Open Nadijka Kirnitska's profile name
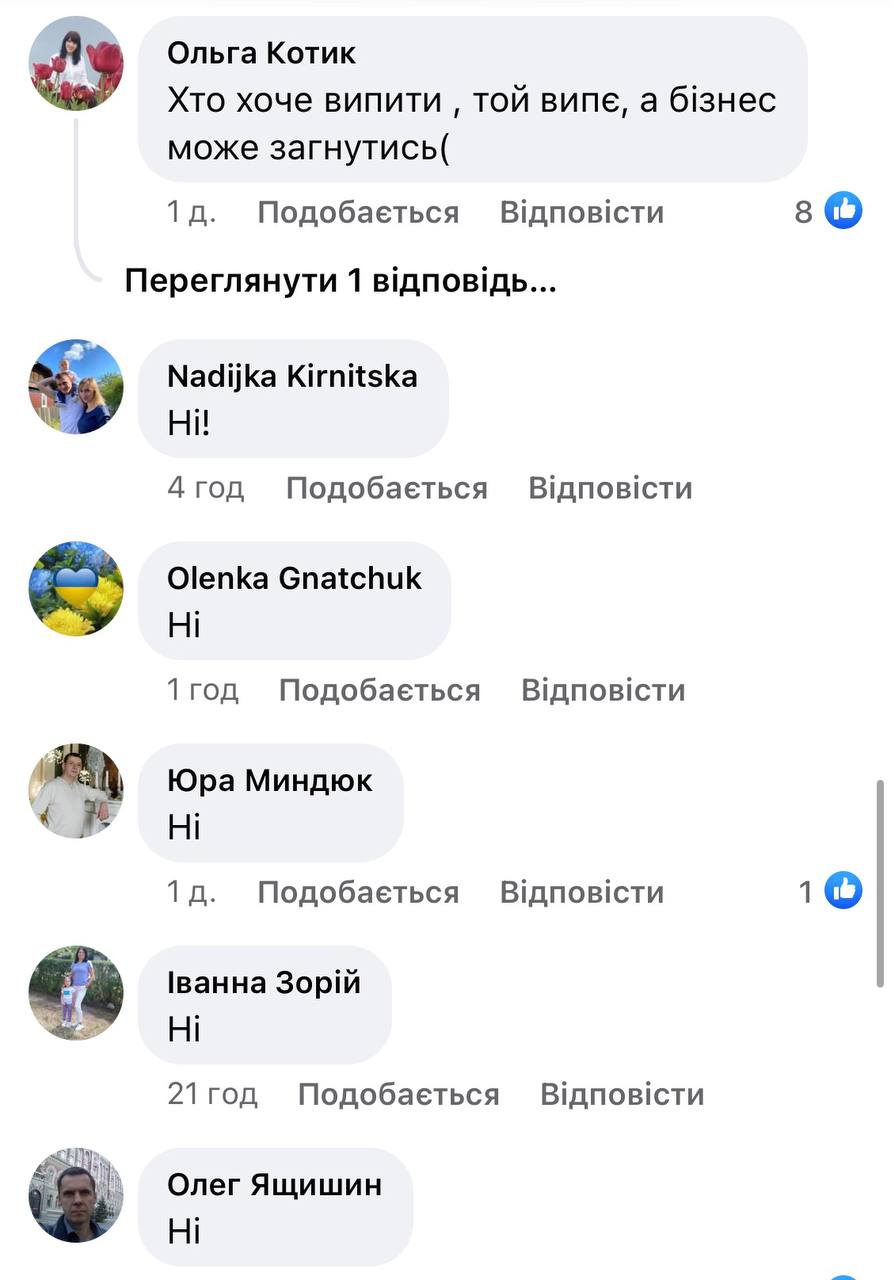 point(292,376)
